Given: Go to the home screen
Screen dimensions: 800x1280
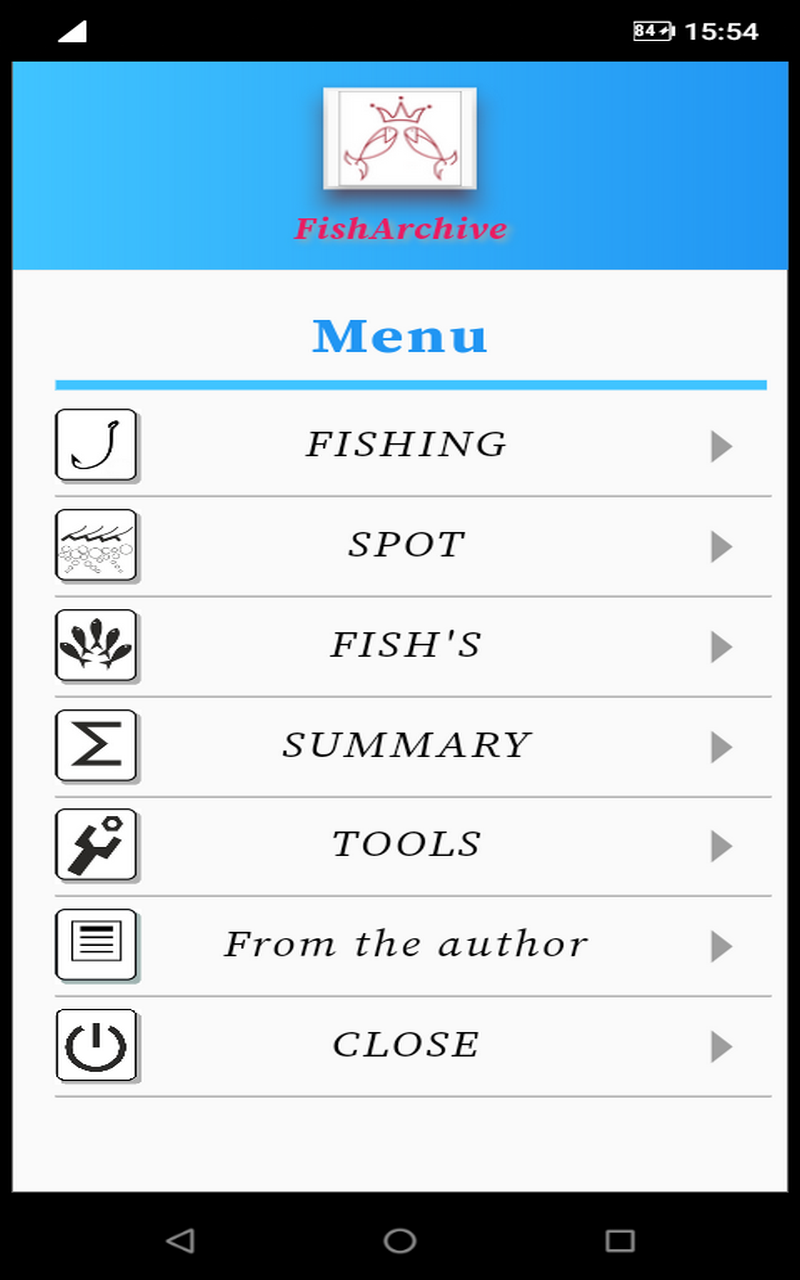Looking at the screenshot, I should coord(400,1241).
